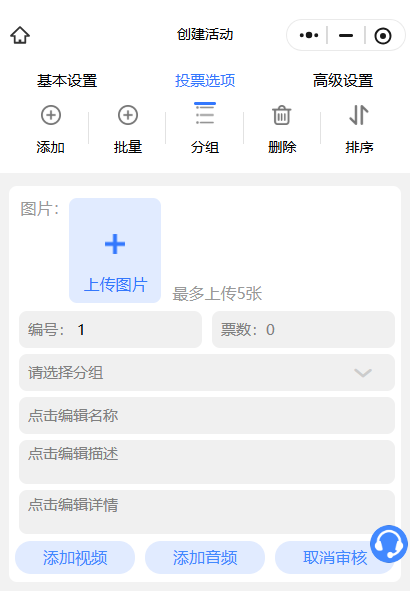Go to the home page icon
Viewport: 410px width, 591px height.
pyautogui.click(x=20, y=35)
